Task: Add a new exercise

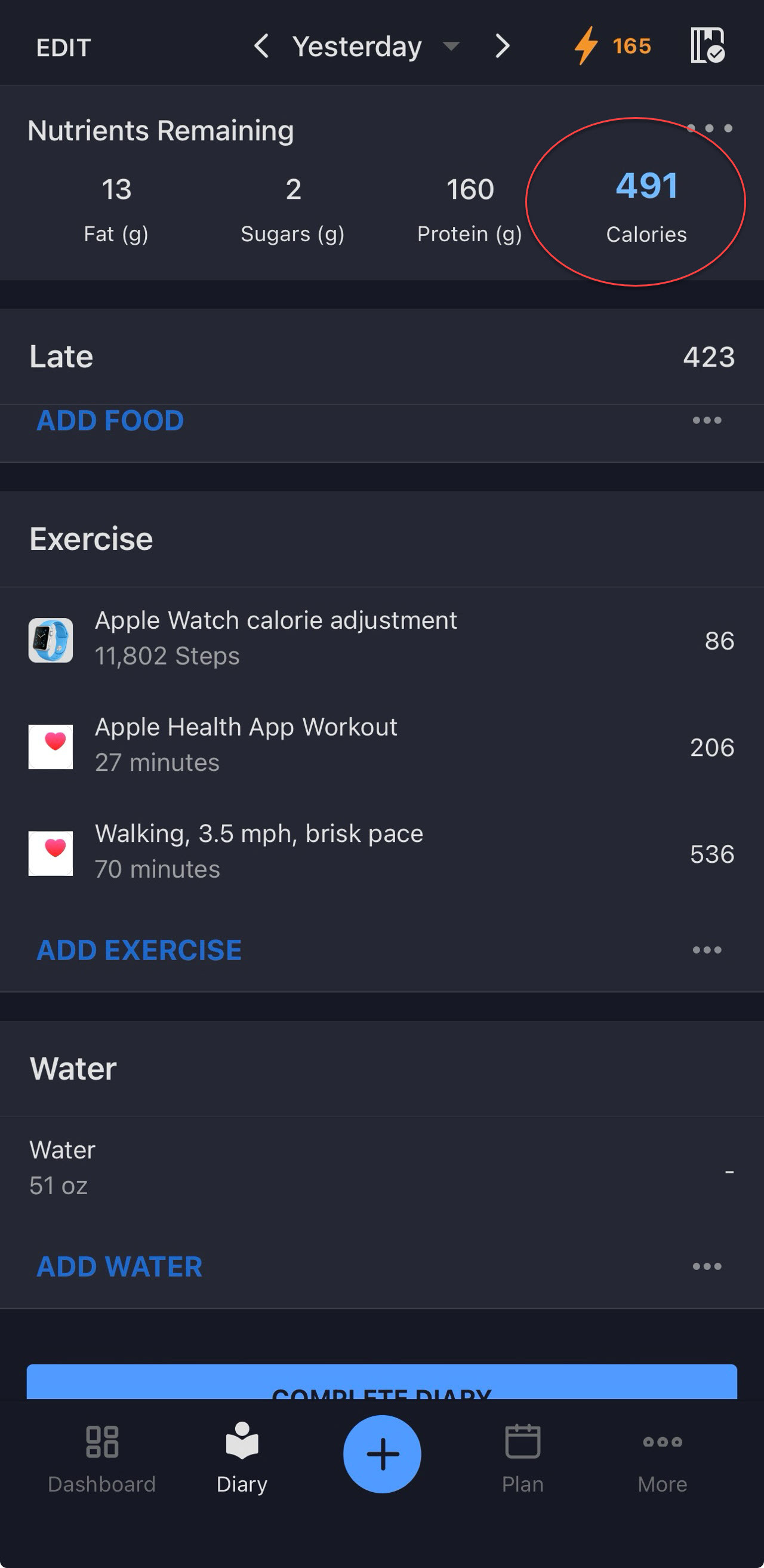Action: click(x=139, y=950)
